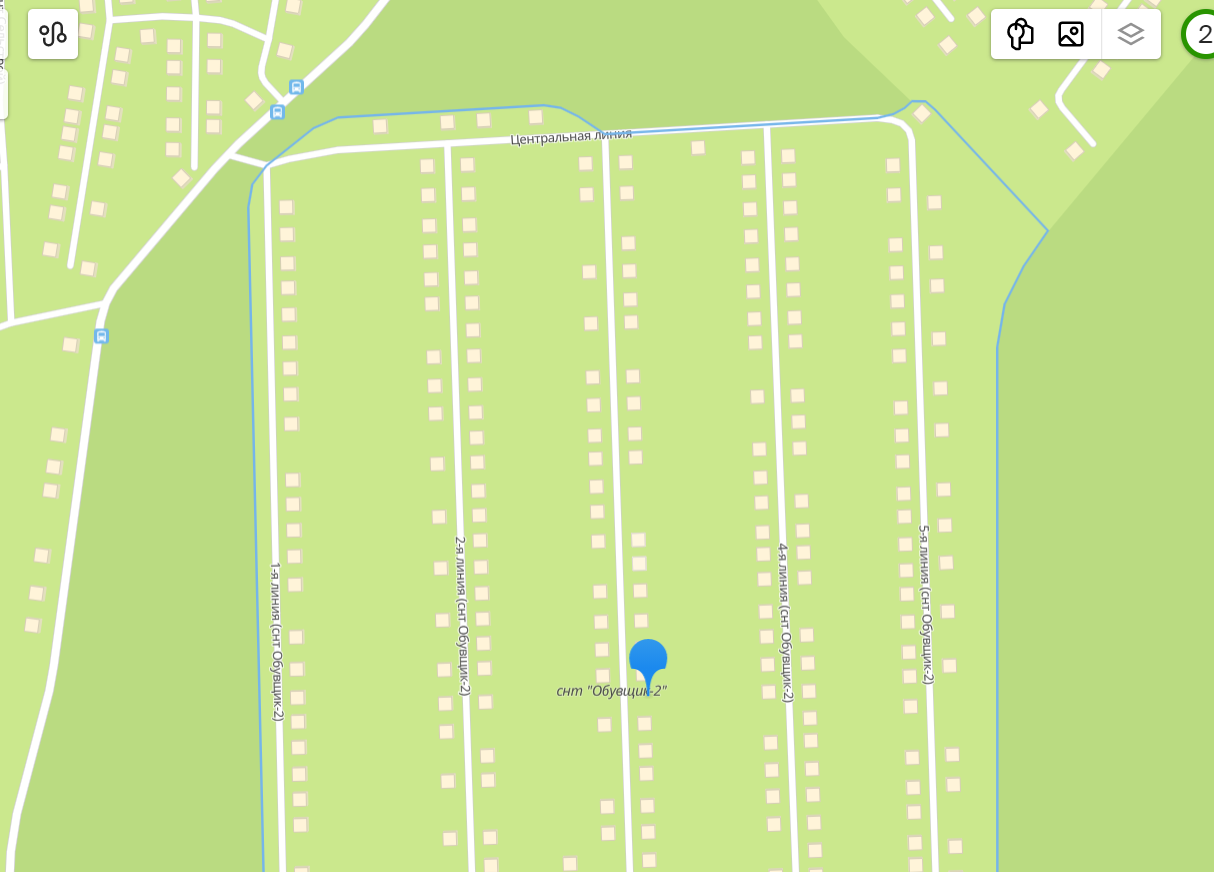Open the map layers selector
Image resolution: width=1214 pixels, height=872 pixels.
pyautogui.click(x=1131, y=34)
